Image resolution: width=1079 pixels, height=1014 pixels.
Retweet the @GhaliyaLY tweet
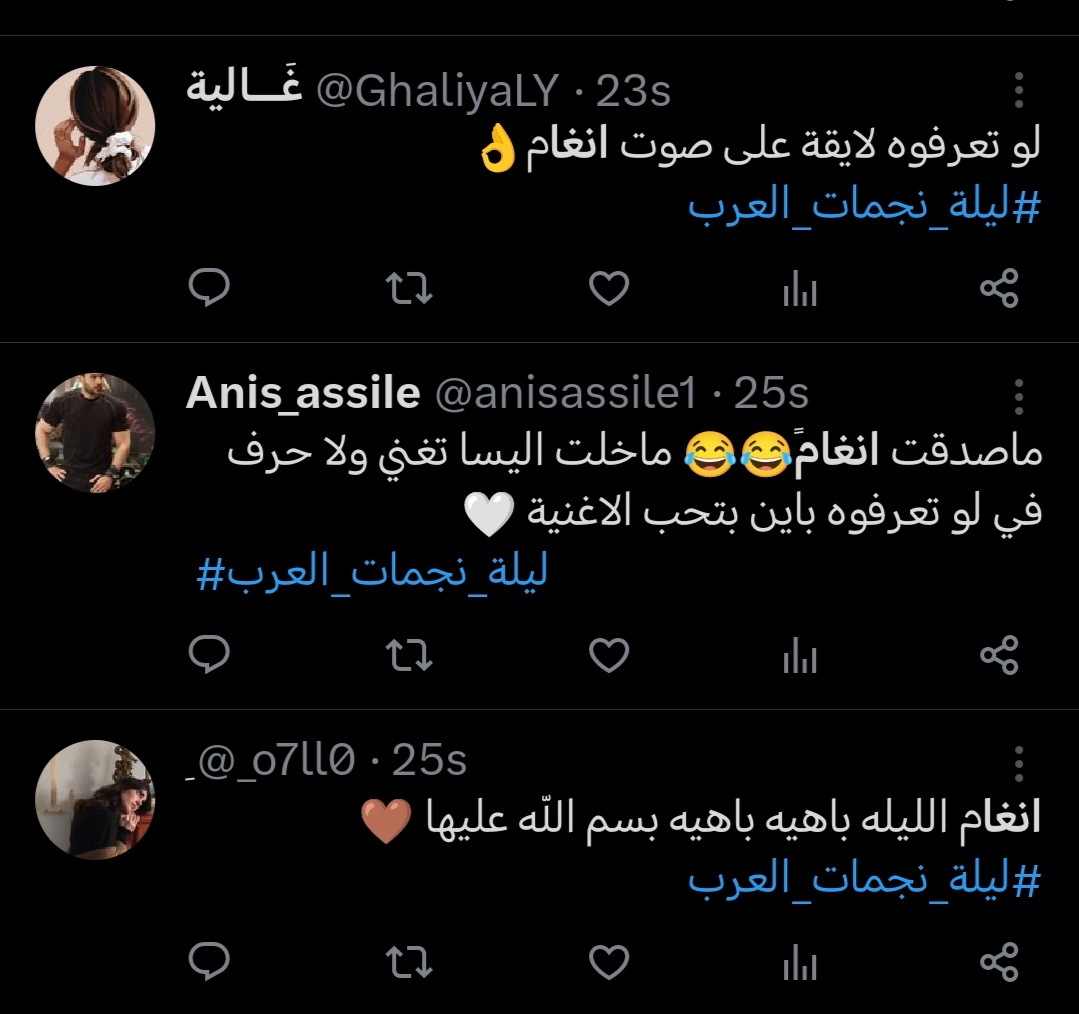click(x=409, y=289)
